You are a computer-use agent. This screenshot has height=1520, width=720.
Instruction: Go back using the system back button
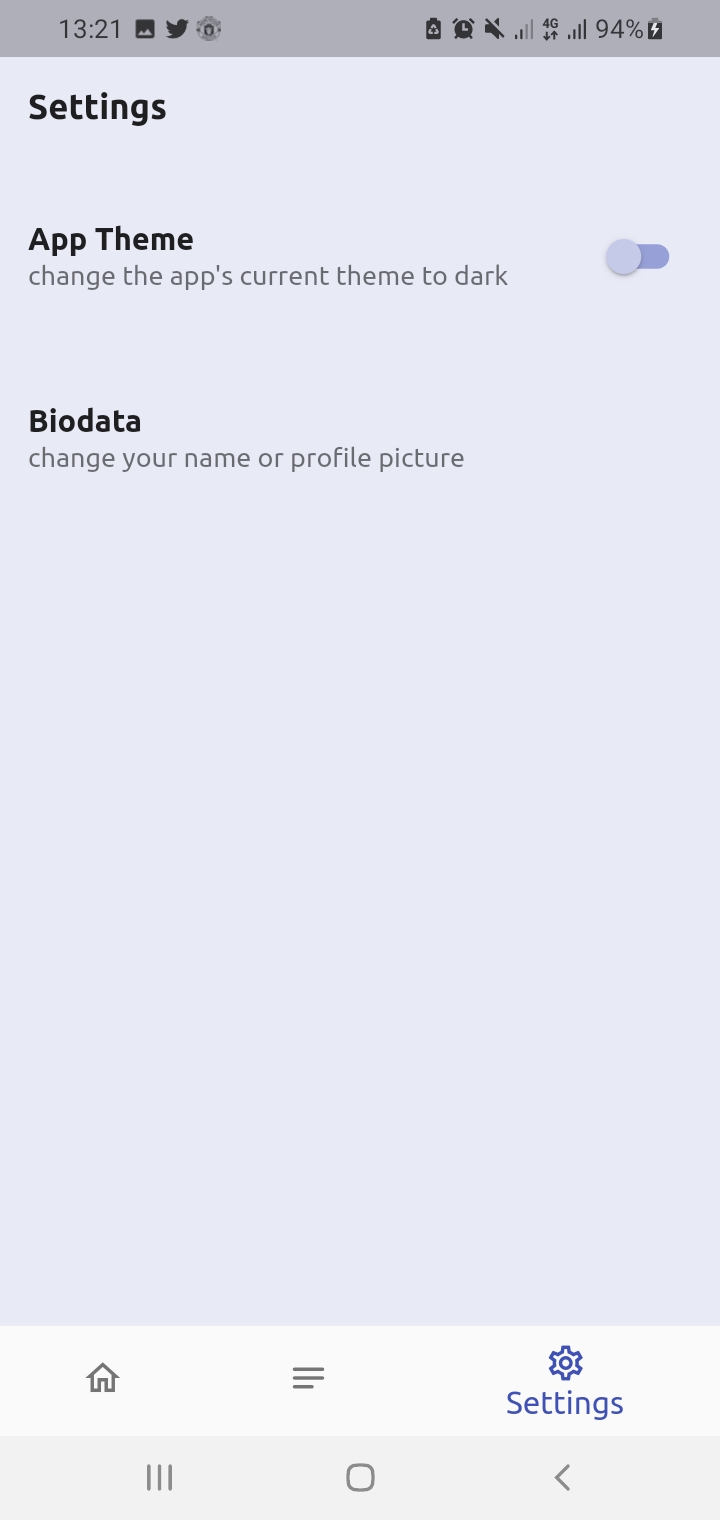[x=562, y=1477]
